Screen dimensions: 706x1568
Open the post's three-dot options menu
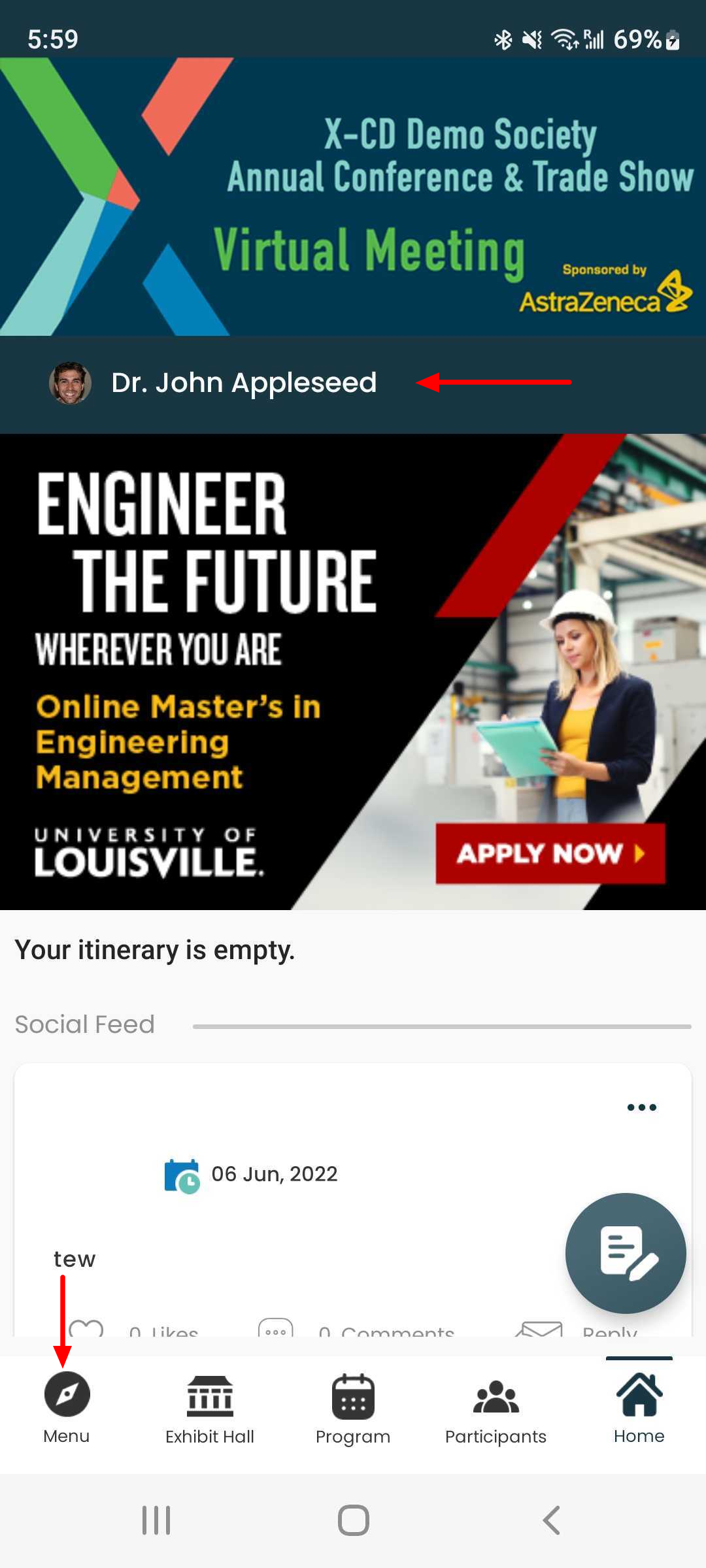pyautogui.click(x=641, y=1107)
